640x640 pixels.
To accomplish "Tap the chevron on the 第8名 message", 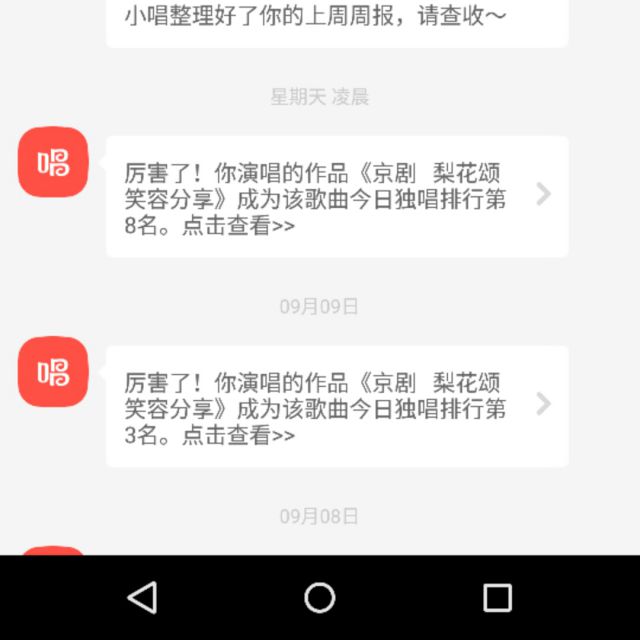I will (543, 194).
